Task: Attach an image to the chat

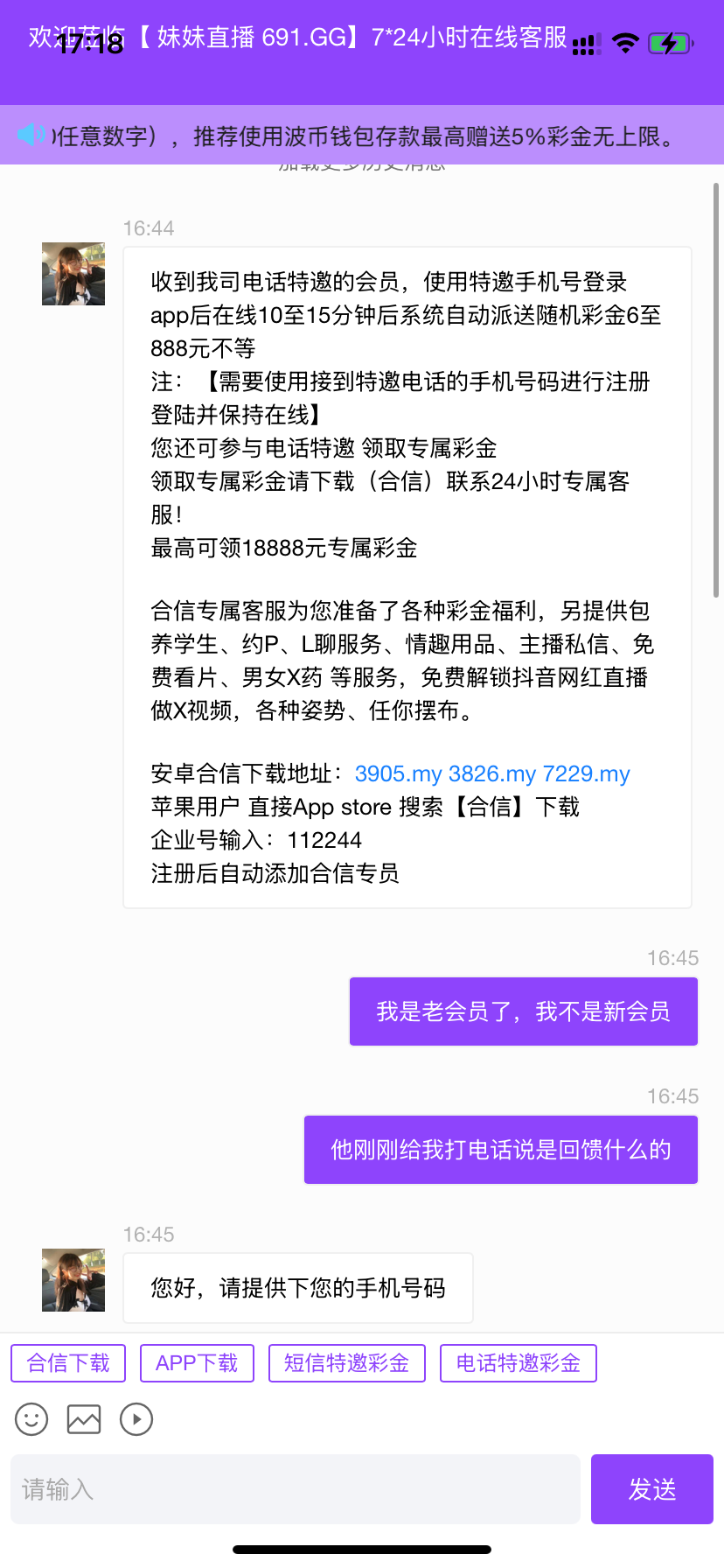Action: point(84,1419)
